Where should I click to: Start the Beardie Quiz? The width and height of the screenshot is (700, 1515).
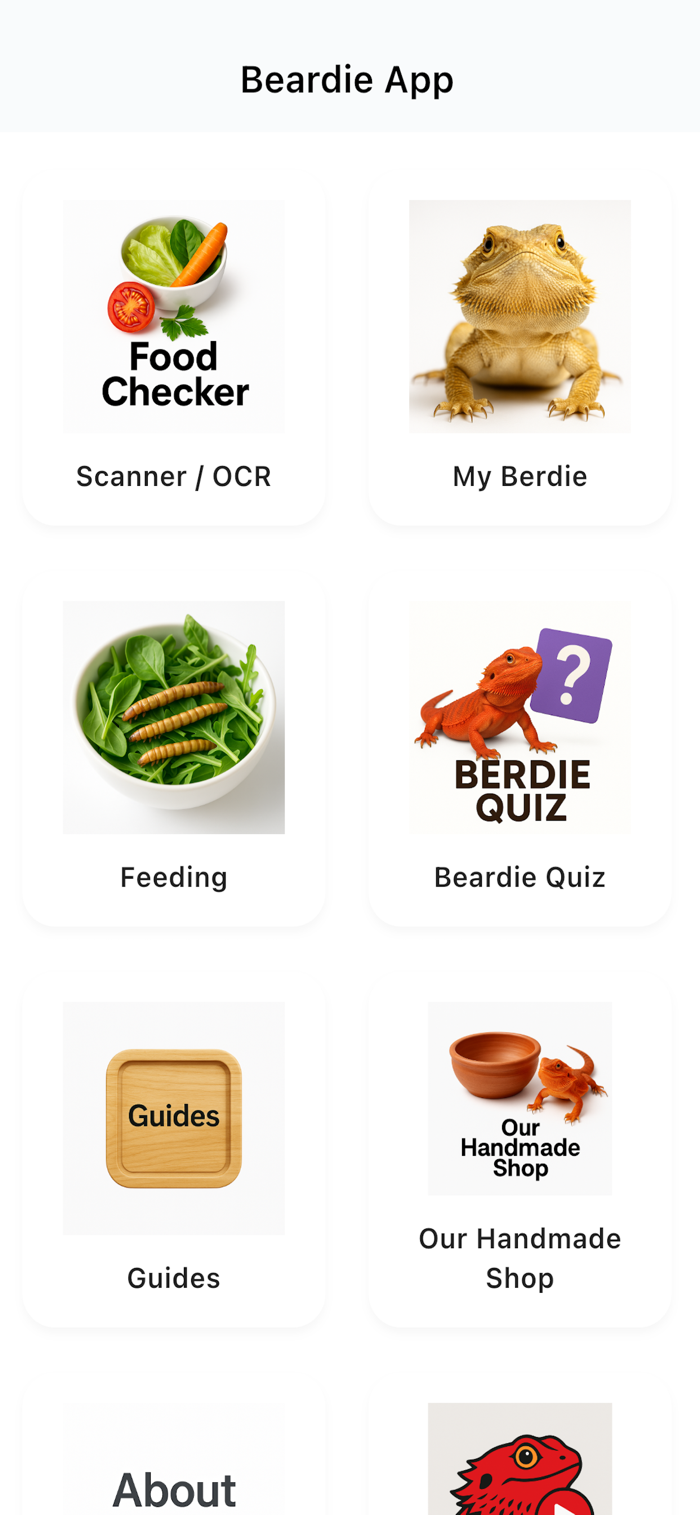point(520,752)
